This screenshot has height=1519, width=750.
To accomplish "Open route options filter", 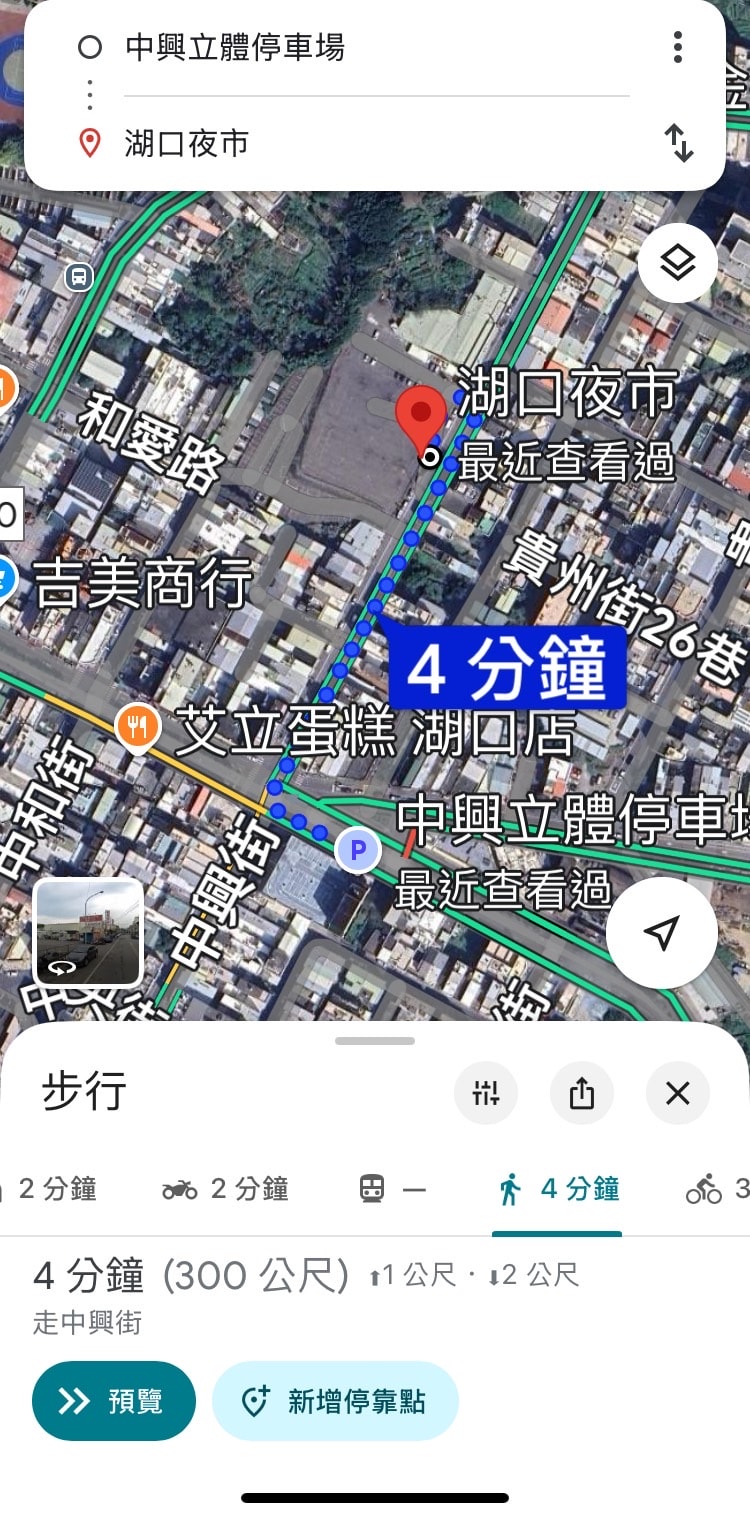I will click(486, 1093).
